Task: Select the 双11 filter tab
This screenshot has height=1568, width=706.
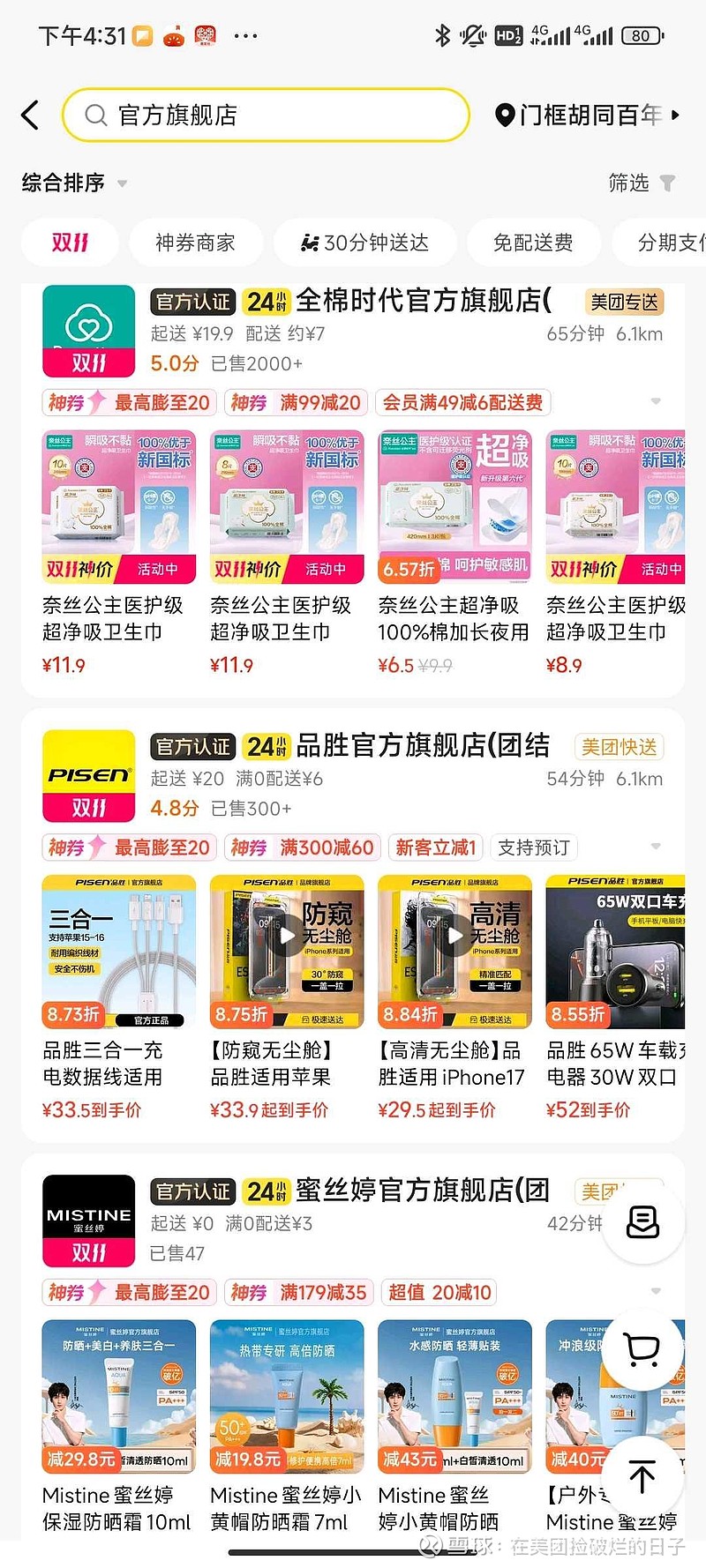Action: click(x=70, y=243)
